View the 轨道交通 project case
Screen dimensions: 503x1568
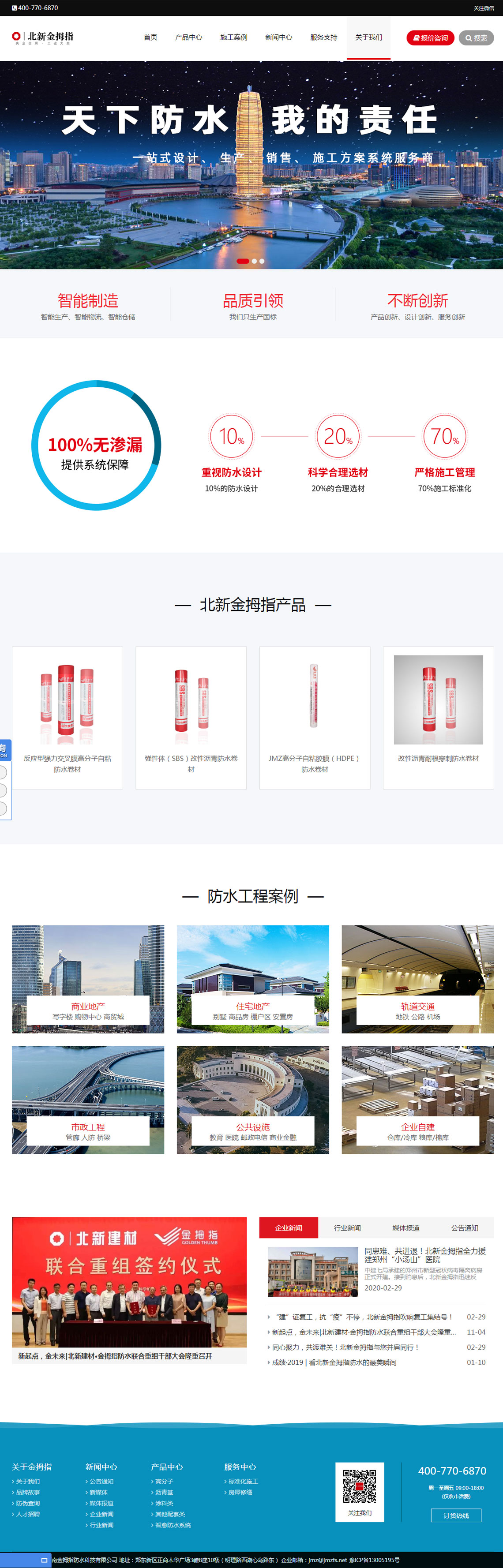(417, 979)
